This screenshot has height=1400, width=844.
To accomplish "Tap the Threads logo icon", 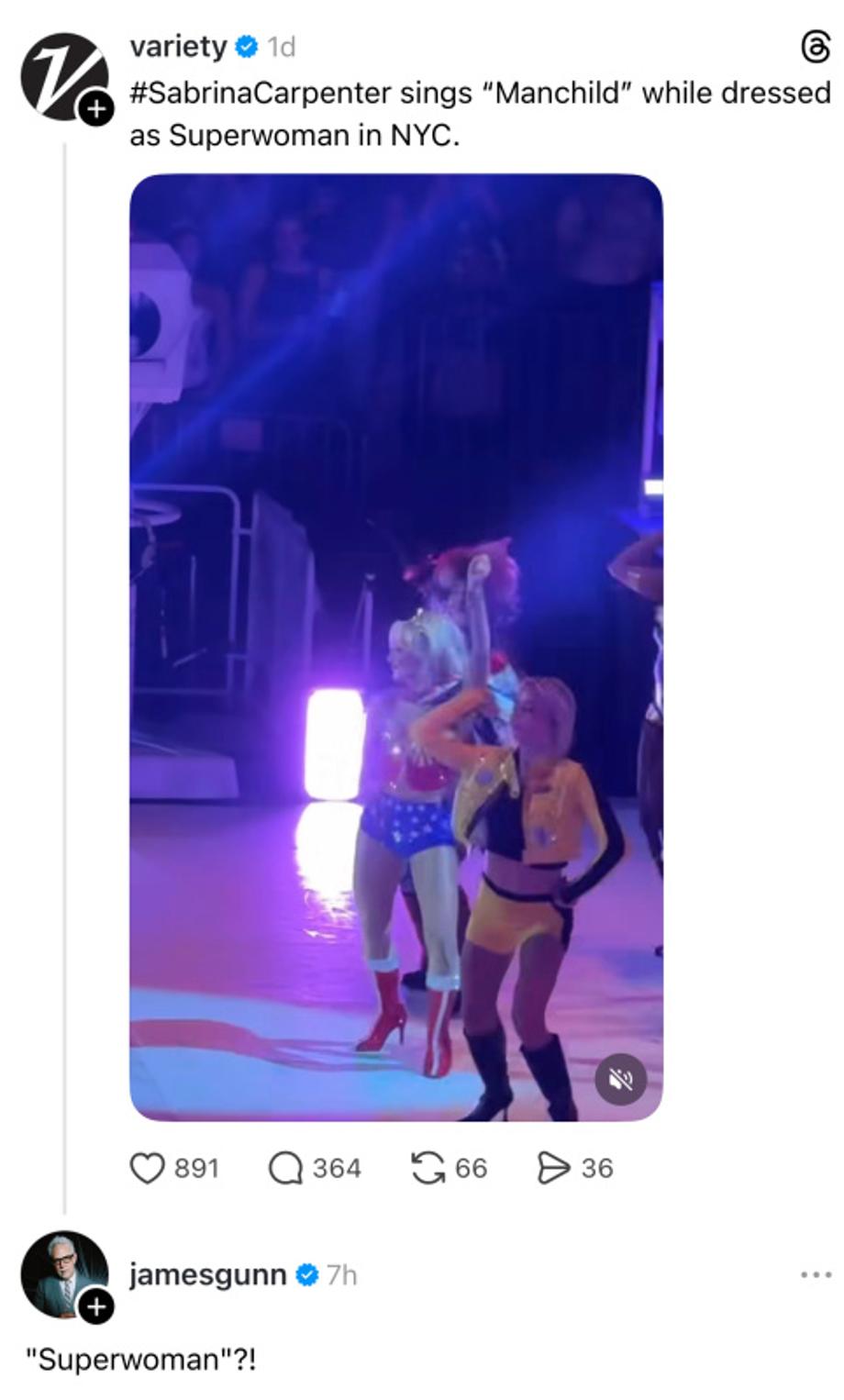I will click(815, 47).
